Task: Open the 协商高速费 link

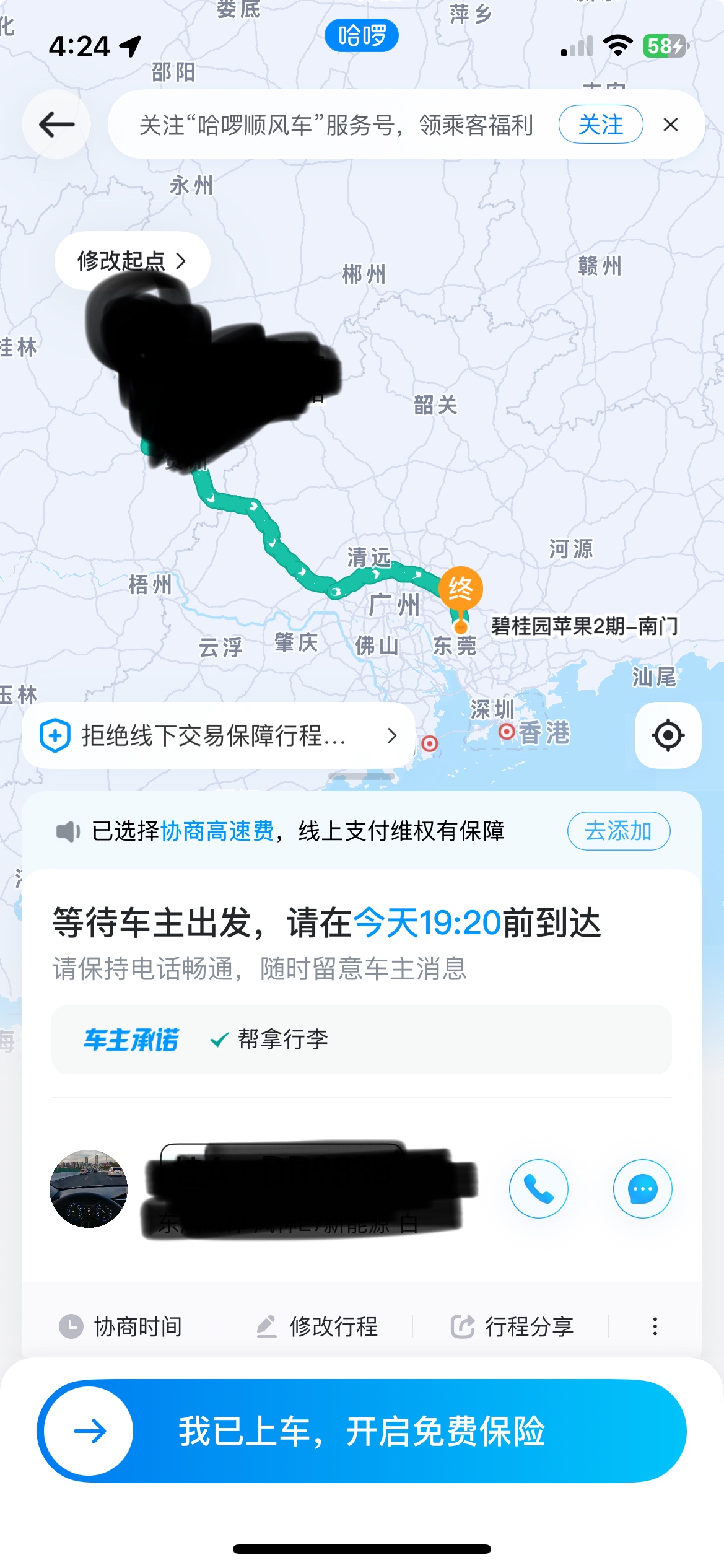Action: (x=217, y=831)
